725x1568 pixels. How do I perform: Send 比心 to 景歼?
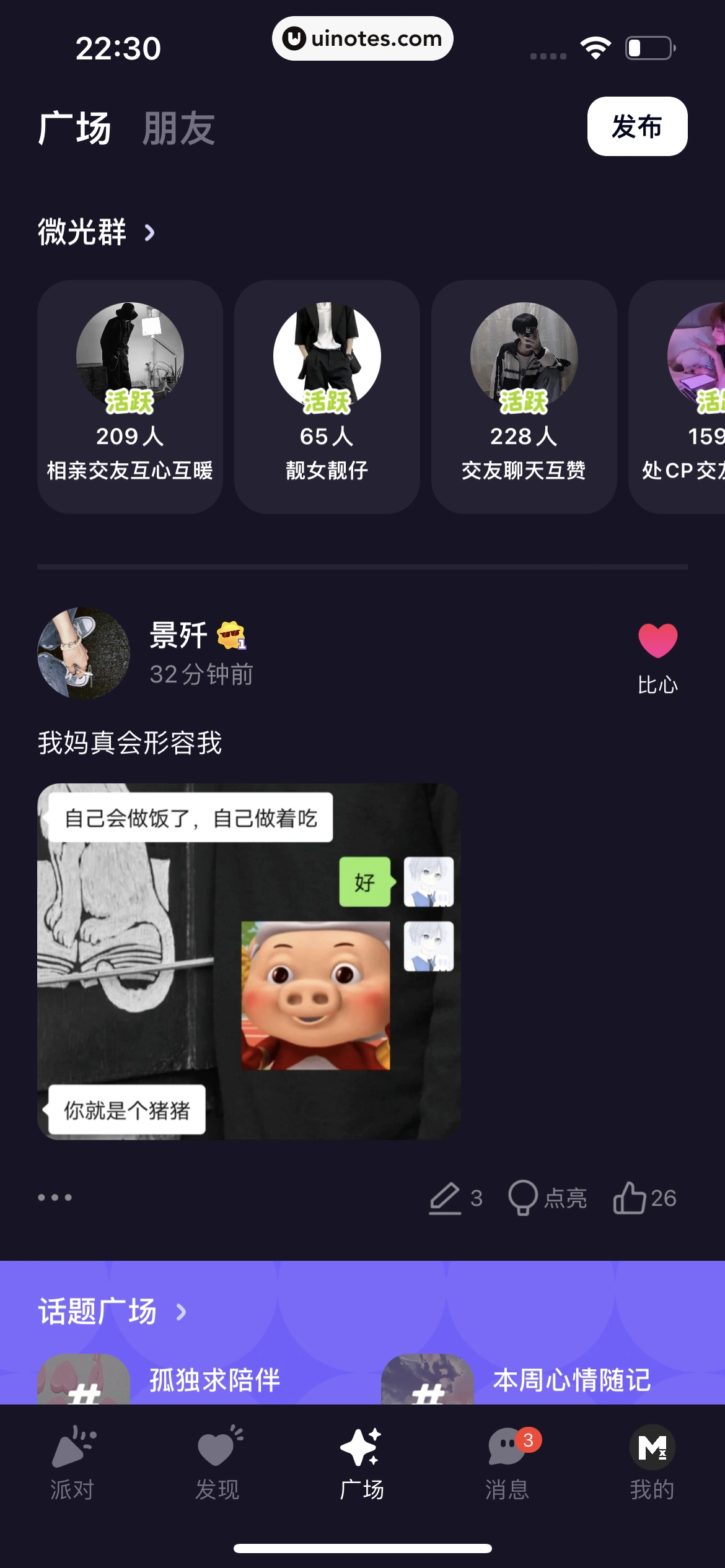coord(657,656)
